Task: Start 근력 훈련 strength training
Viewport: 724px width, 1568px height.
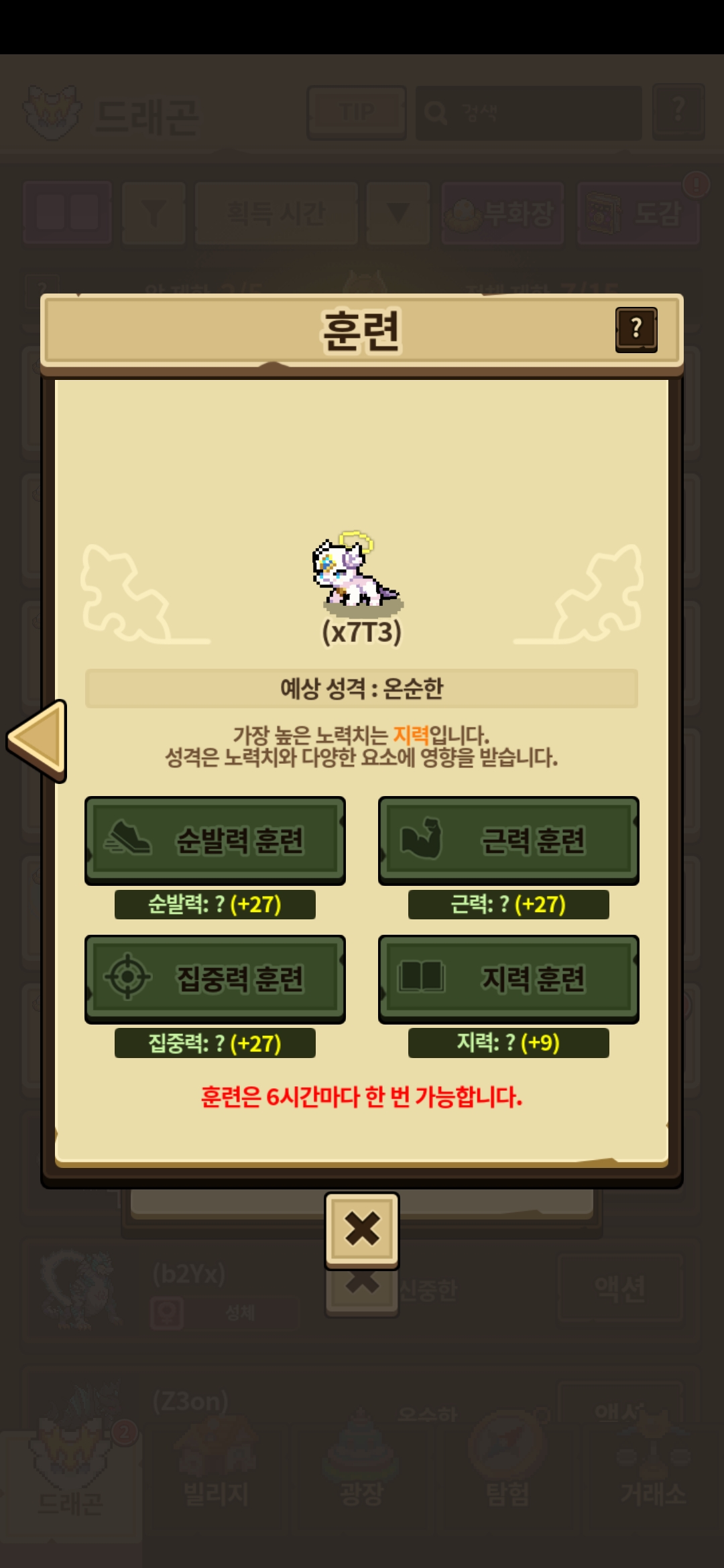Action: [x=509, y=840]
